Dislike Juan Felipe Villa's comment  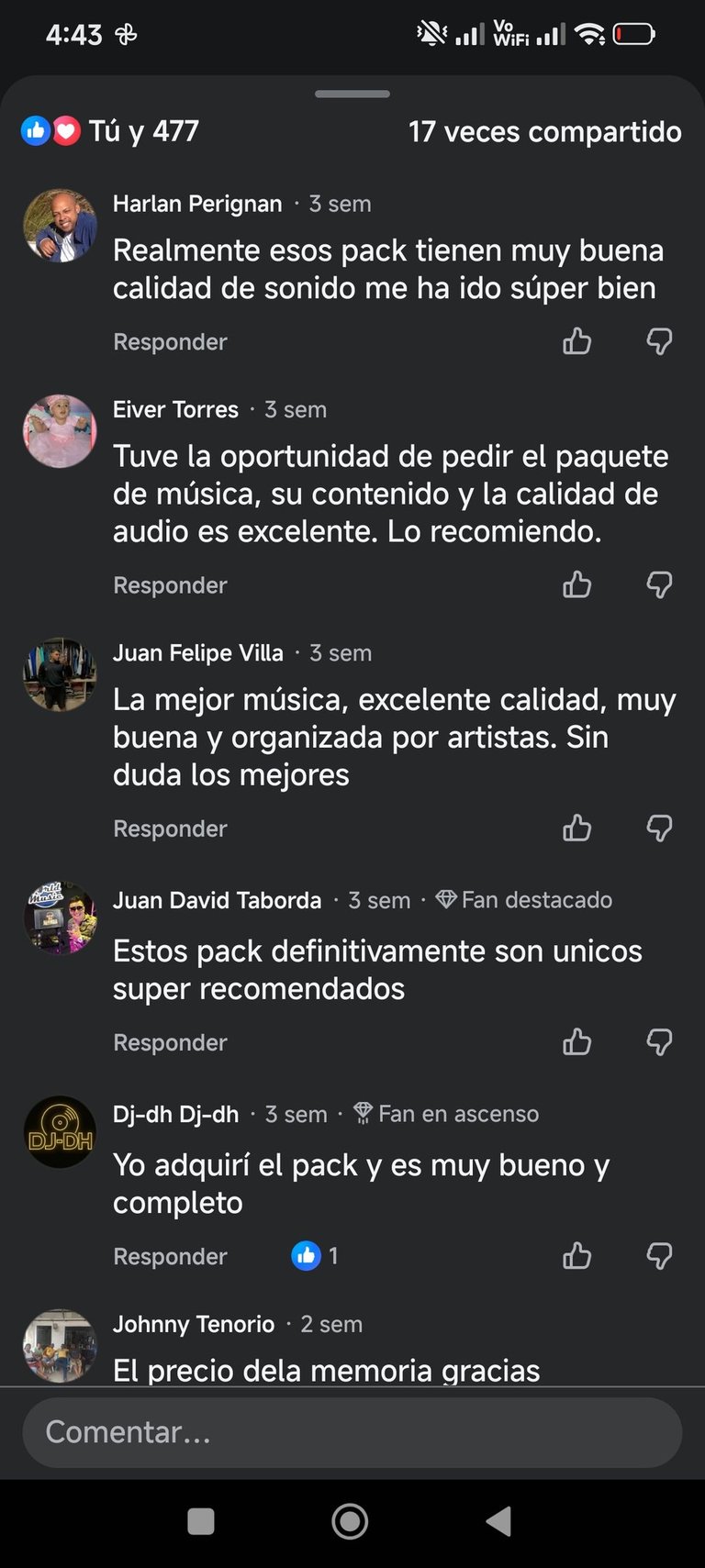pos(659,828)
